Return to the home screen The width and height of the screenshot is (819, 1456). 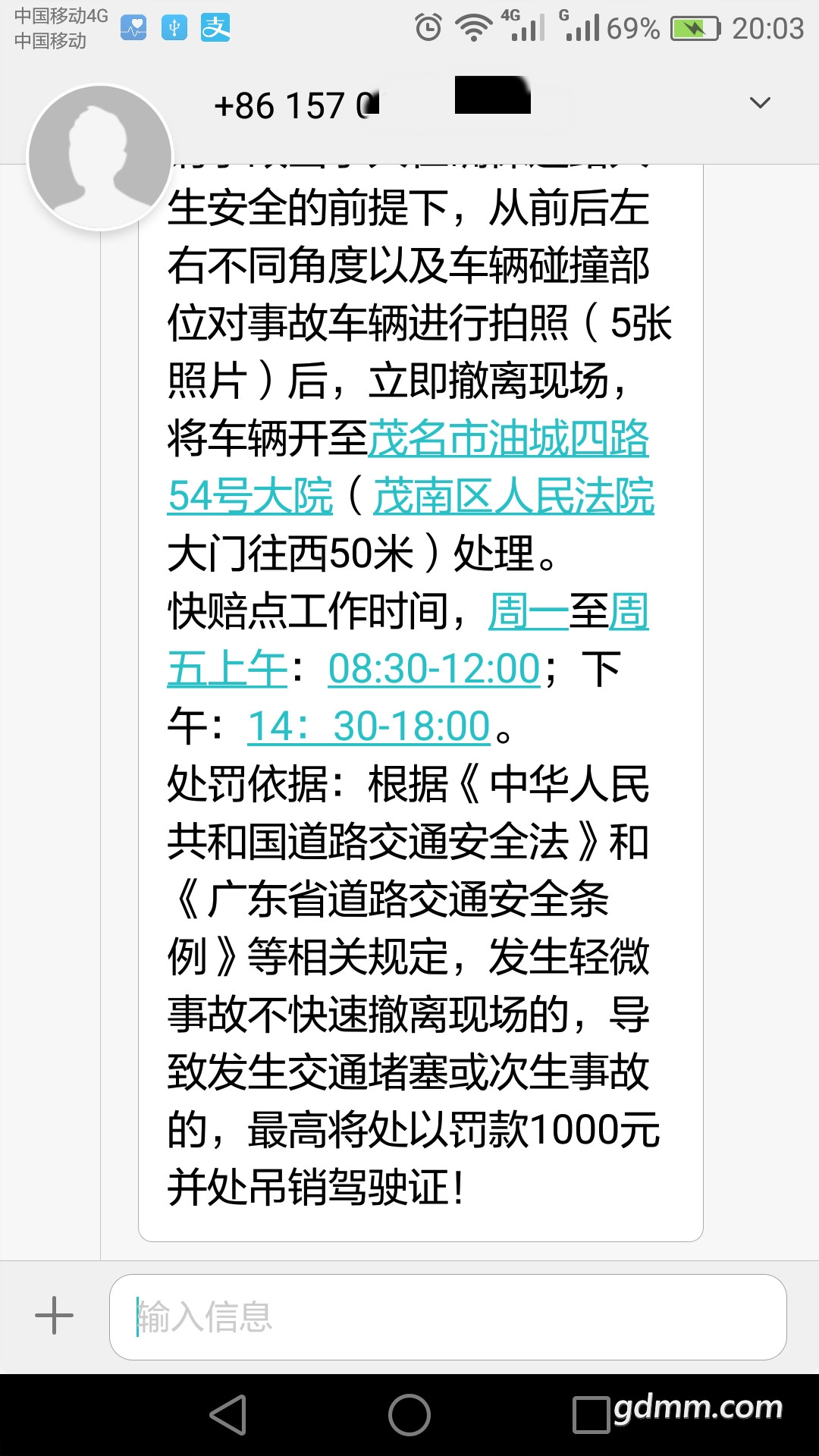pyautogui.click(x=409, y=1415)
